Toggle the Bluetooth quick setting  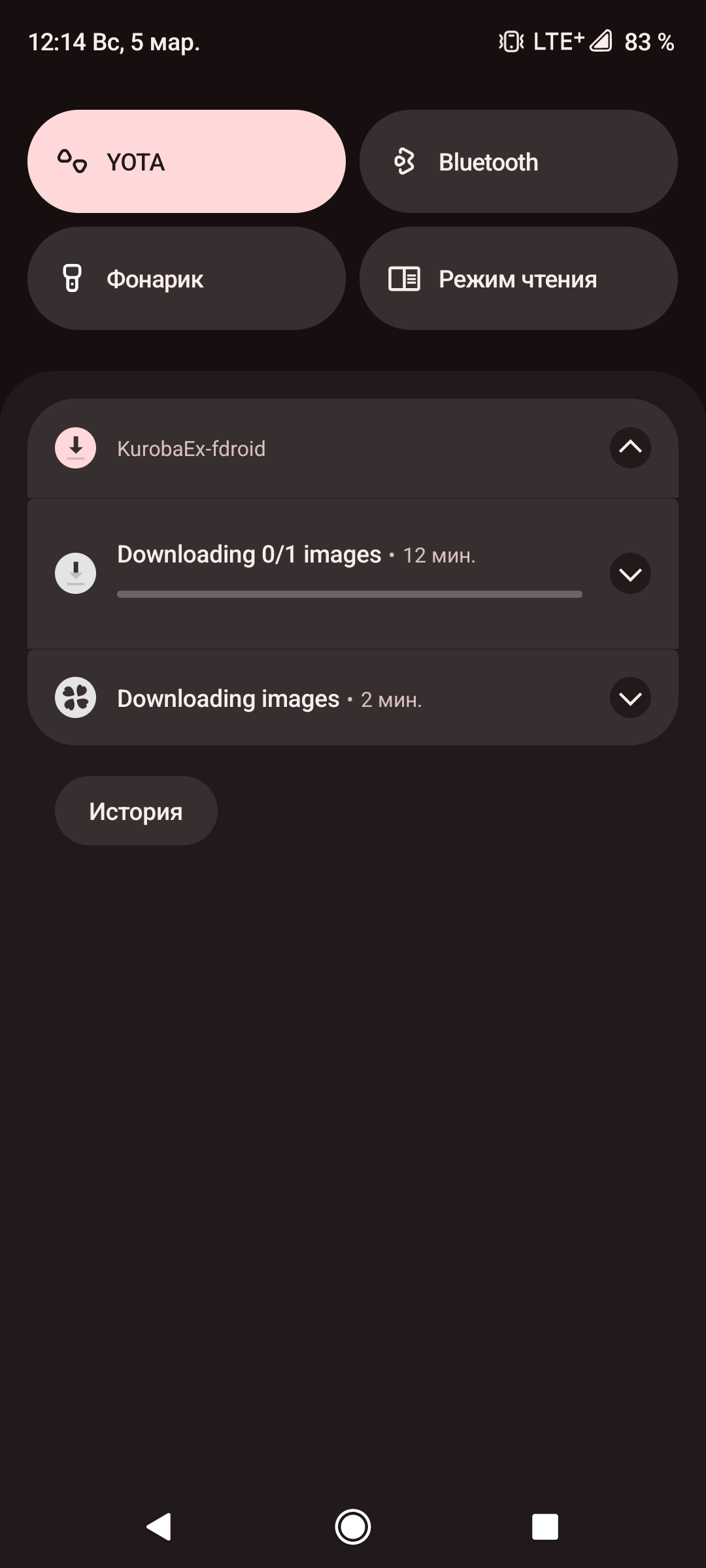click(518, 161)
